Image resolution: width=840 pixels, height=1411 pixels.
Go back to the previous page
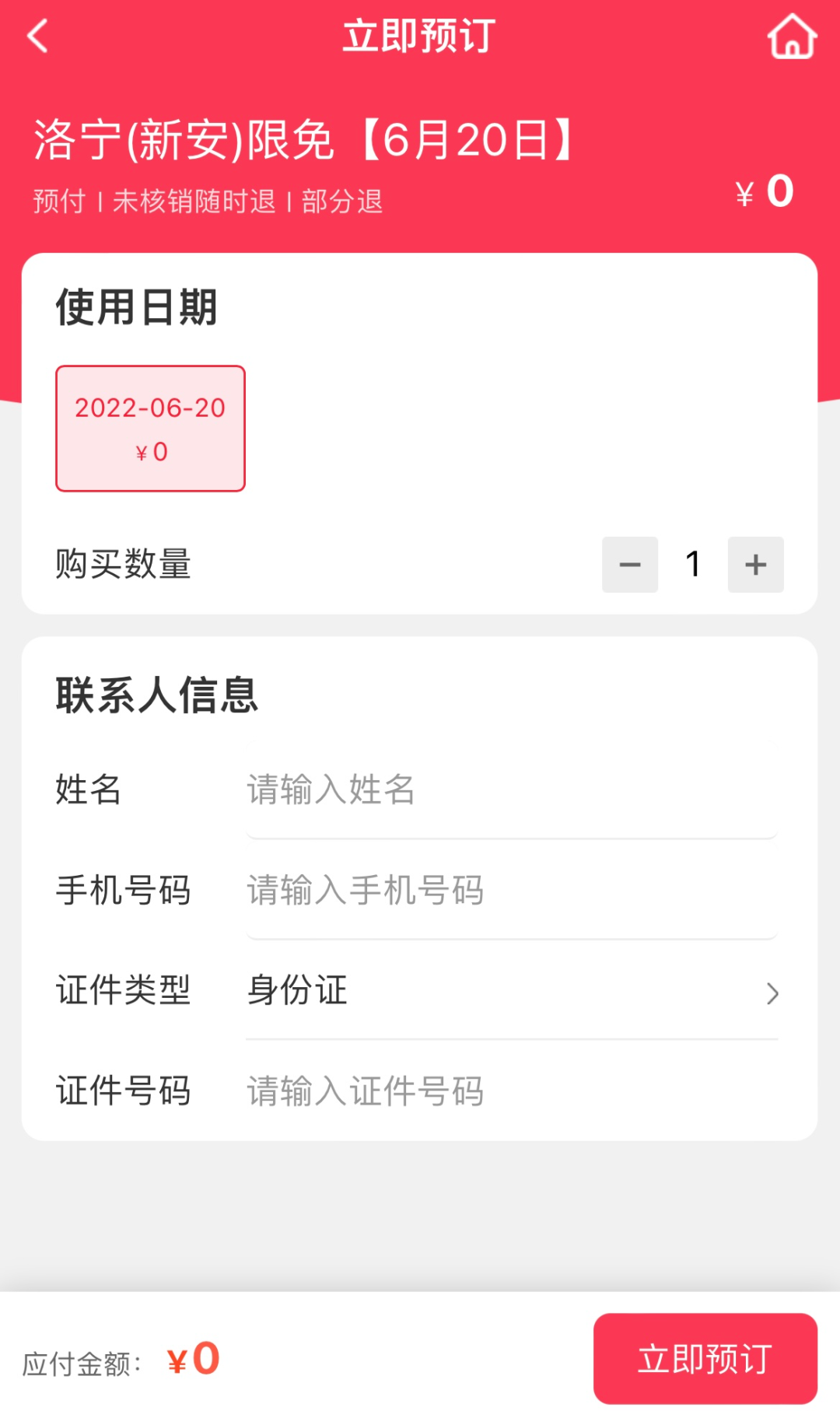(37, 37)
